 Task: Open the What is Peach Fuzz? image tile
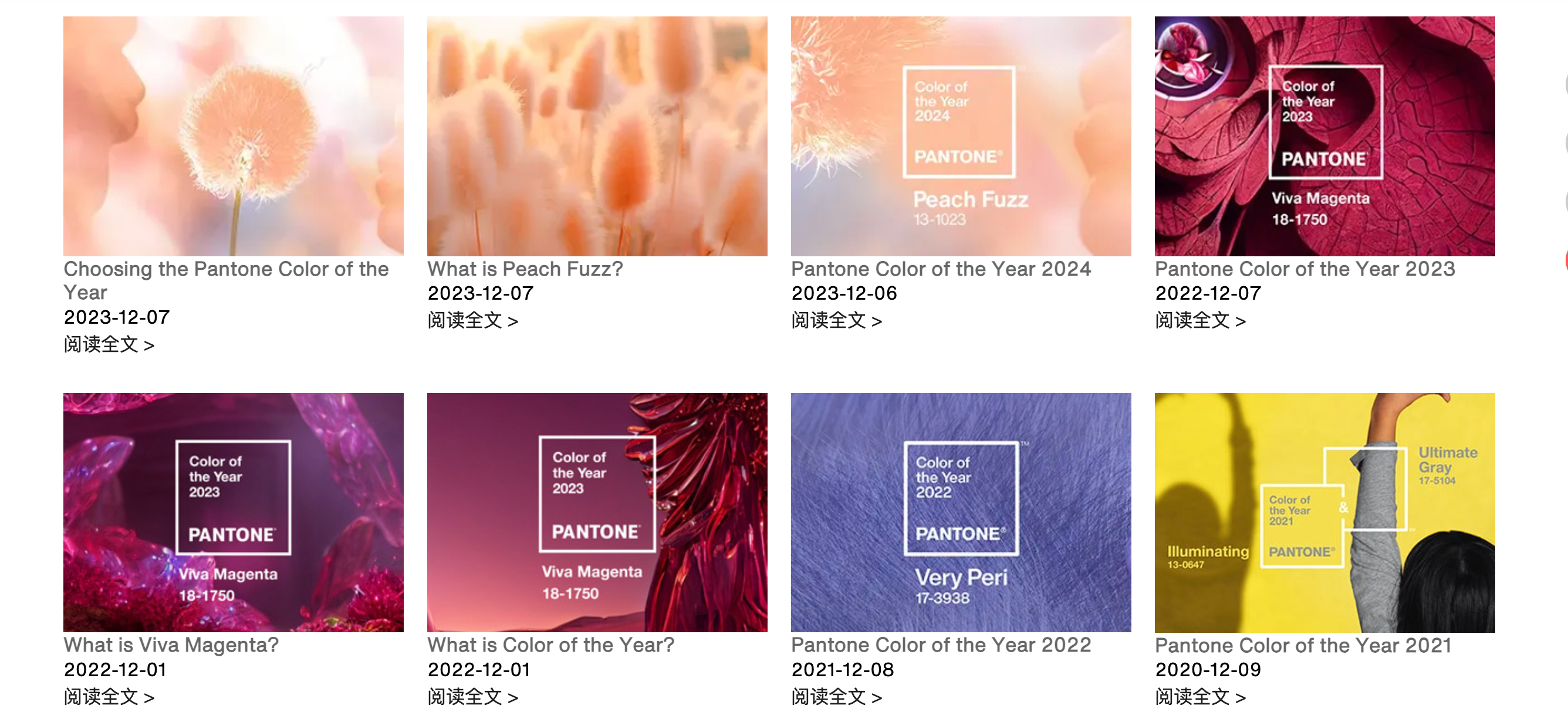(x=597, y=135)
